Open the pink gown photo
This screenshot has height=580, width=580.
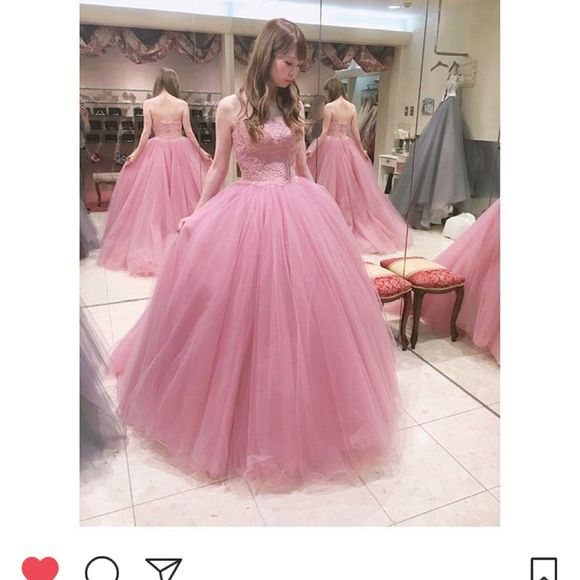pyautogui.click(x=290, y=263)
